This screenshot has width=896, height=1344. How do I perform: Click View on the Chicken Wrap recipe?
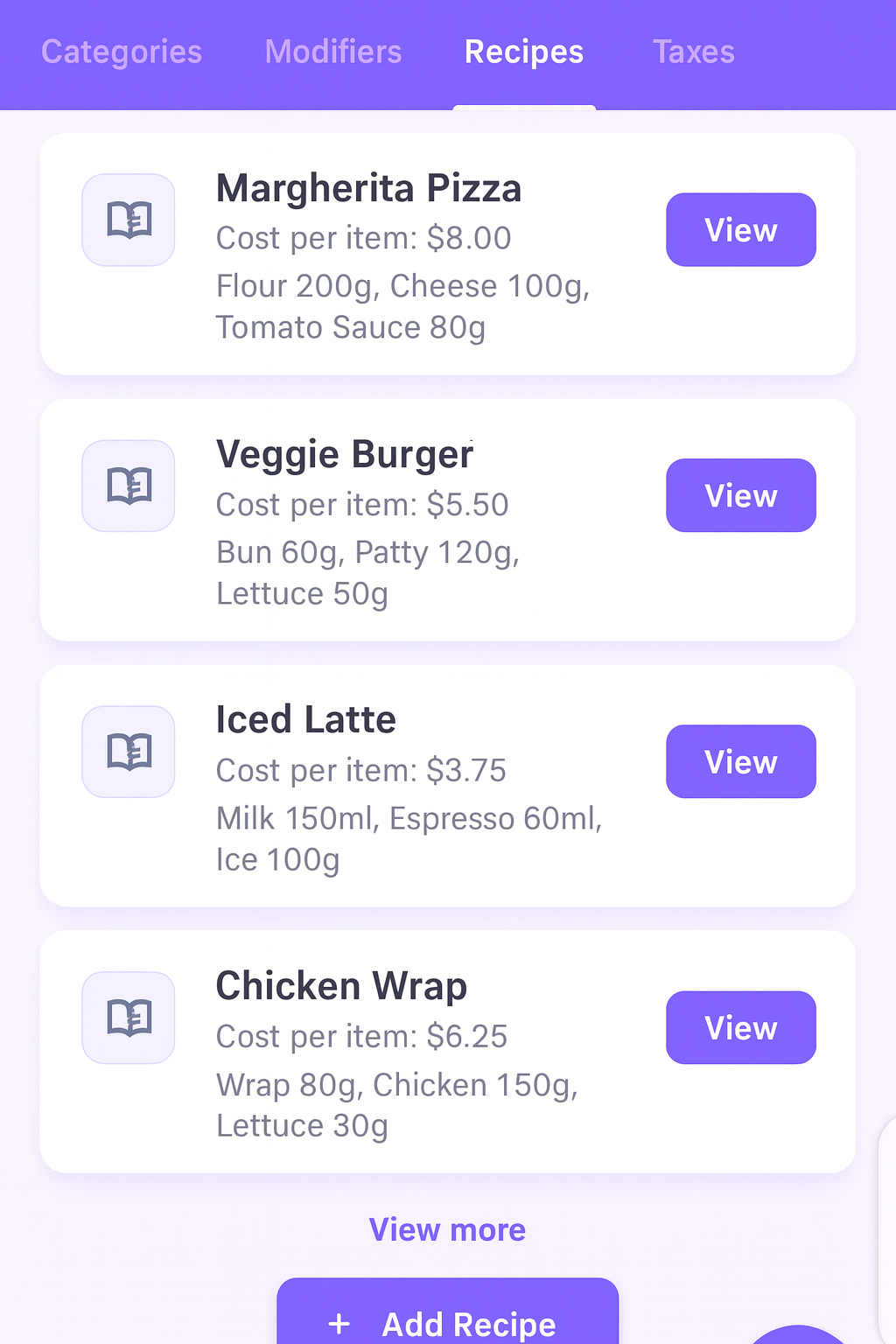(x=740, y=1027)
